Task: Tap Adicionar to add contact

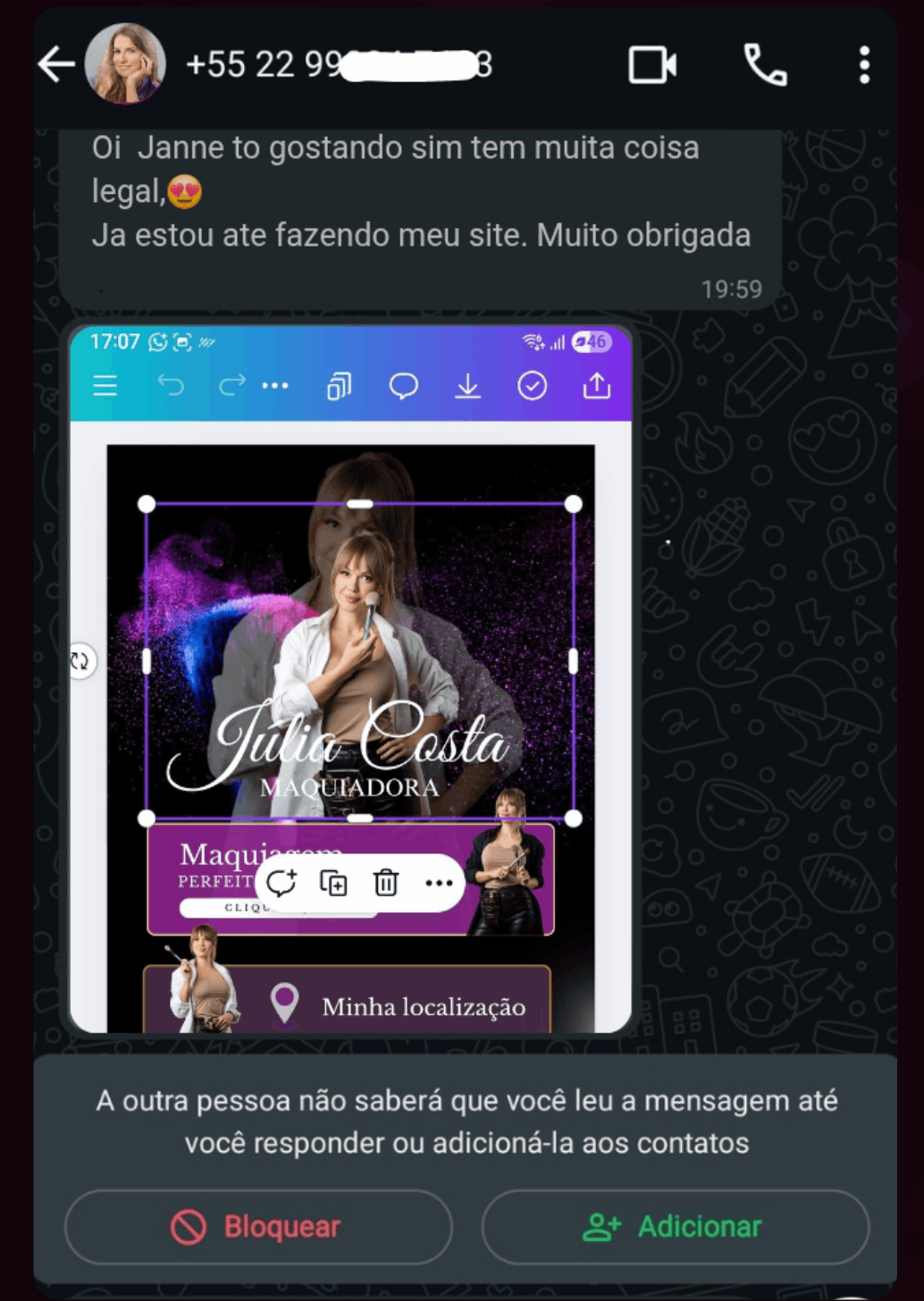Action: [x=675, y=1227]
